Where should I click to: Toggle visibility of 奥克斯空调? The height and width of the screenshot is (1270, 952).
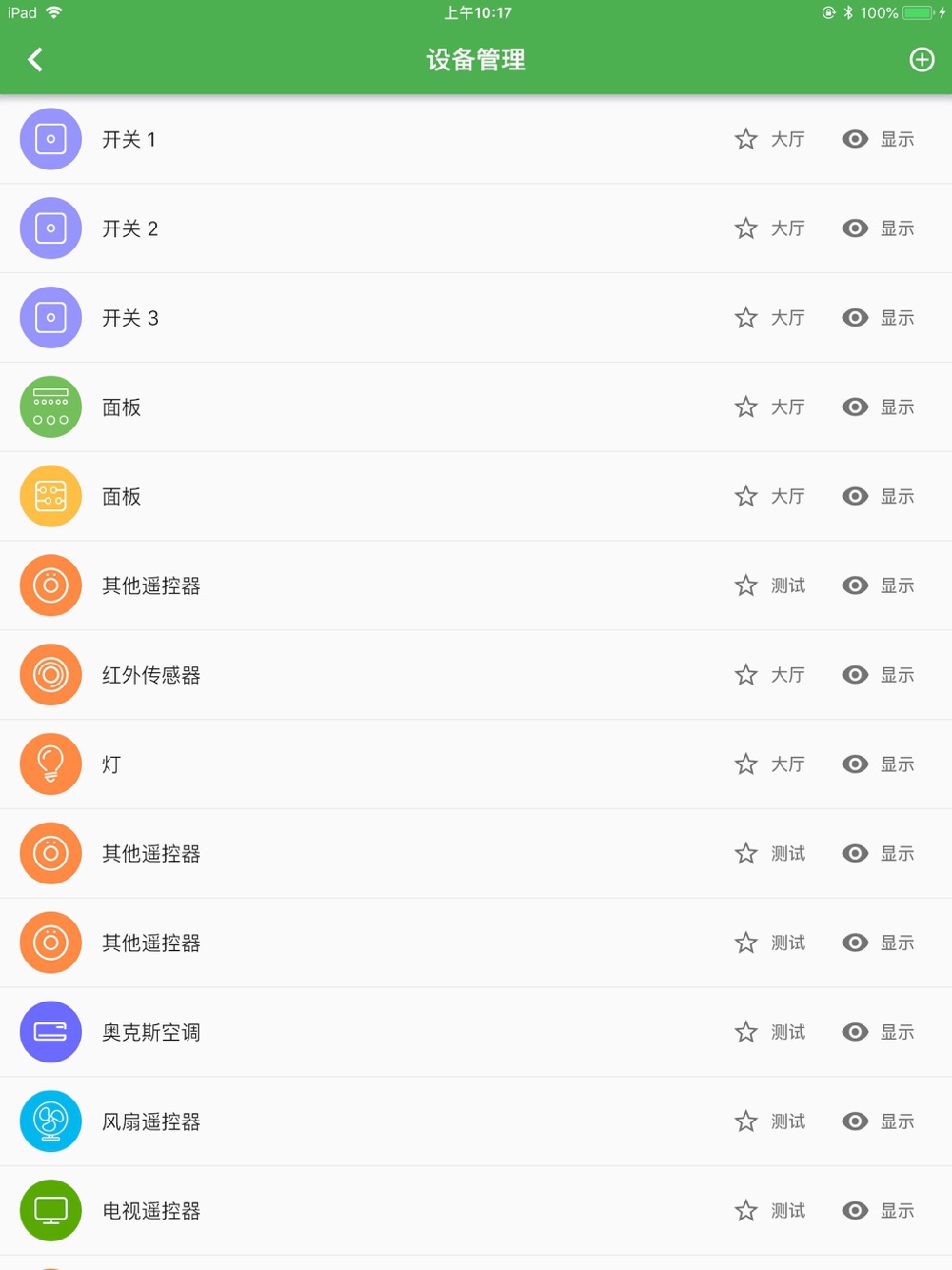coord(855,1033)
